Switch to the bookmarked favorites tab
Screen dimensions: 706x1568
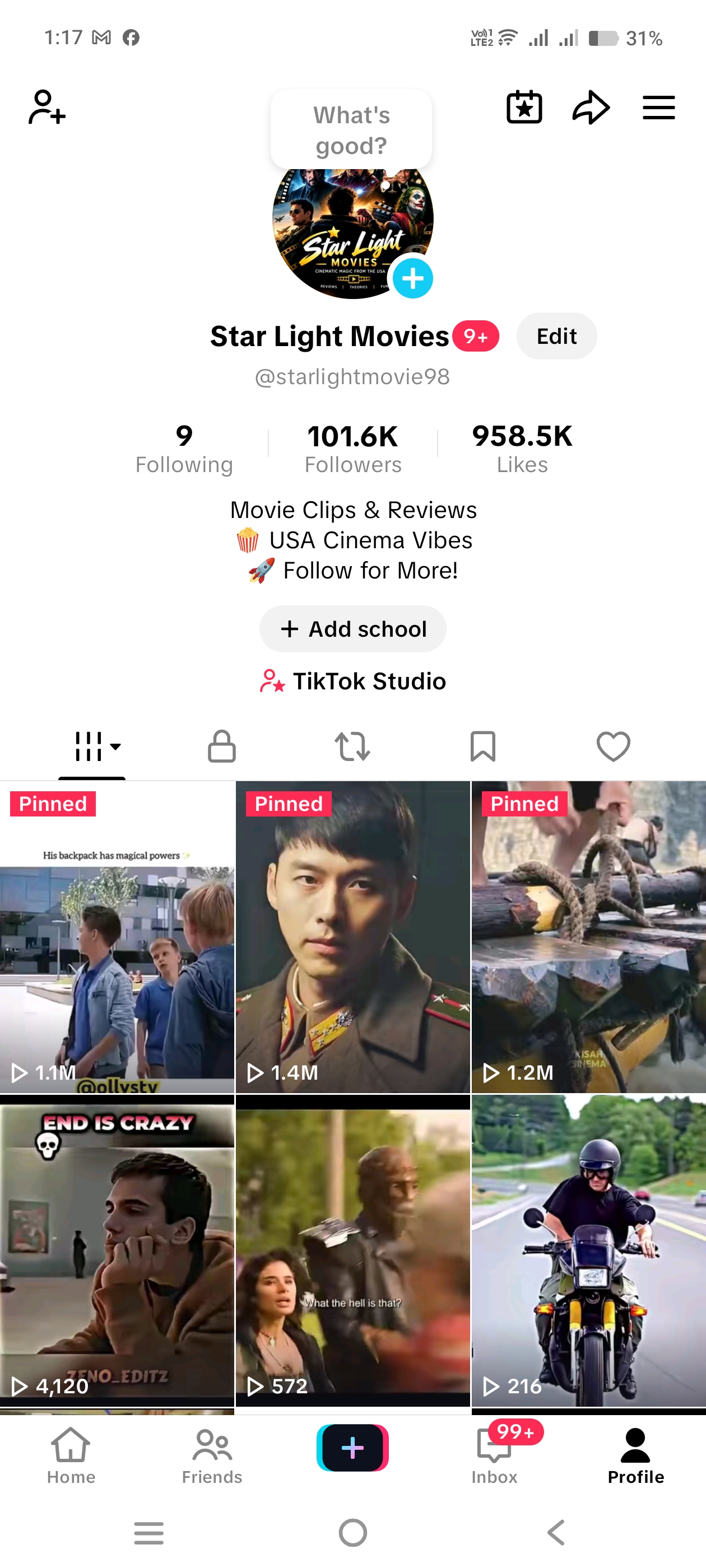[482, 746]
